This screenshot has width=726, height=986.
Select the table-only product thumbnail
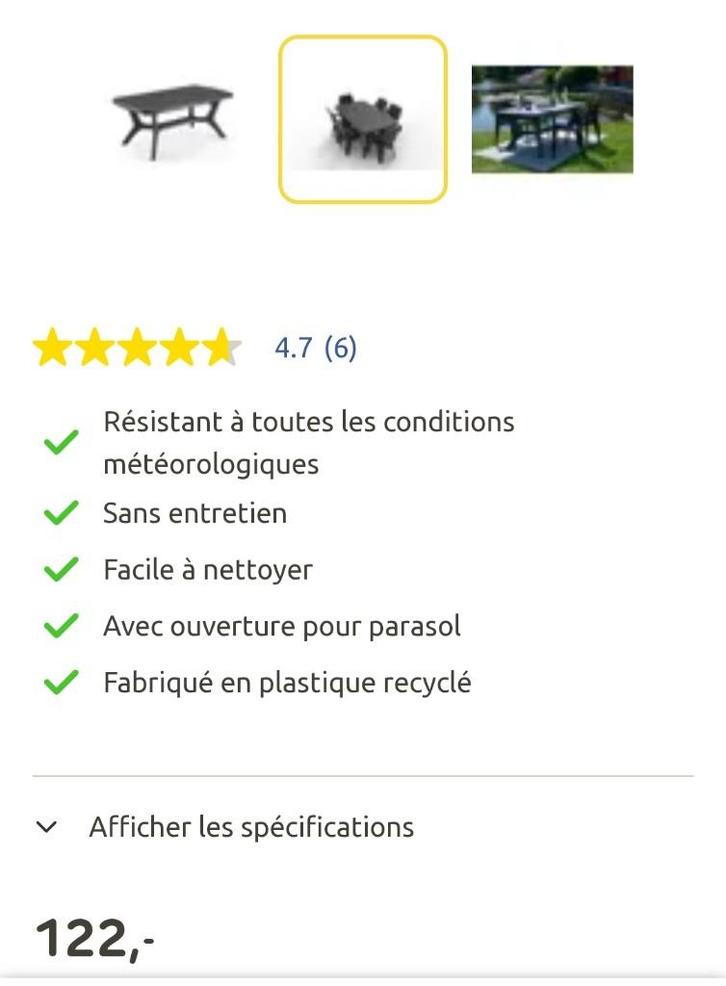coord(173,119)
